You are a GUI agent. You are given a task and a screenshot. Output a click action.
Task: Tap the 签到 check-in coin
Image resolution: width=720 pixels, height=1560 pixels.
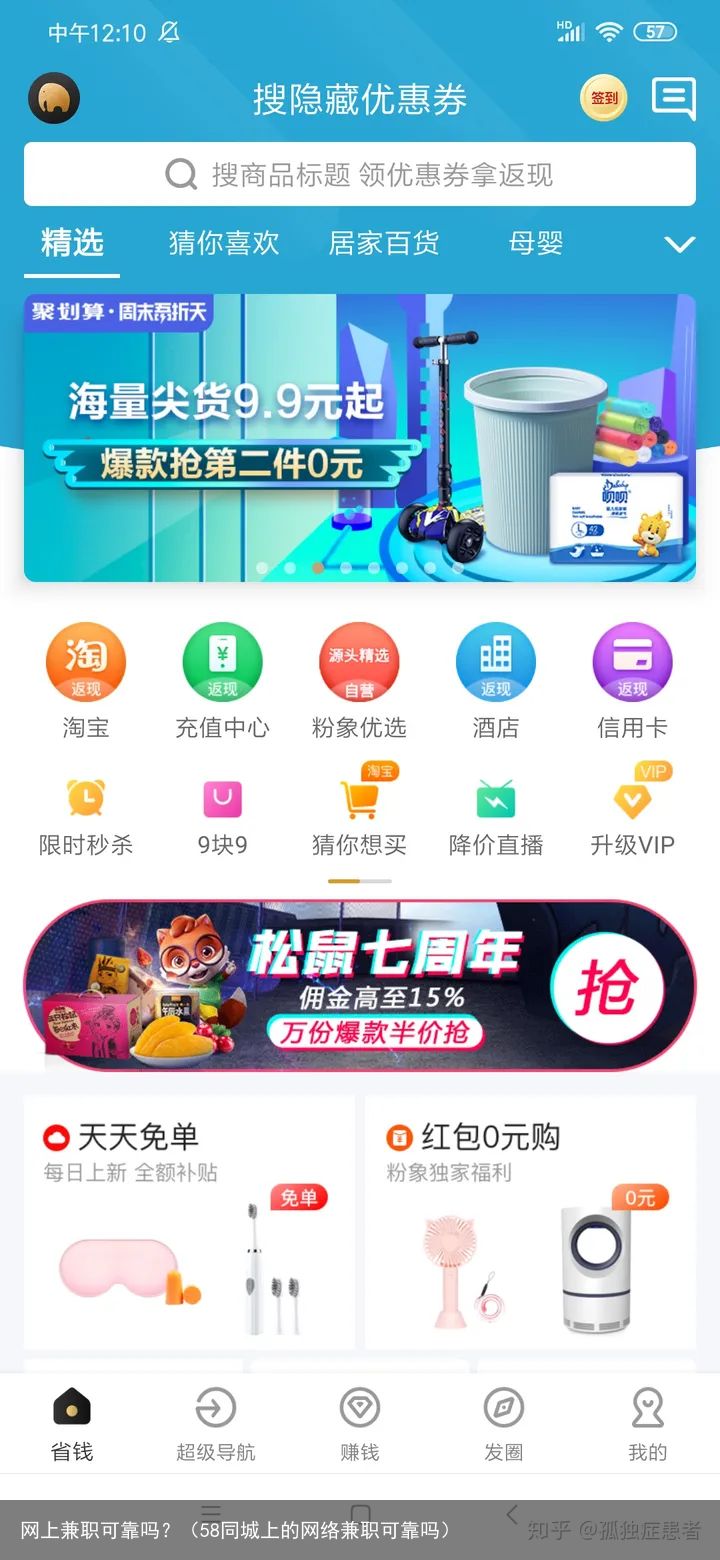click(x=604, y=98)
